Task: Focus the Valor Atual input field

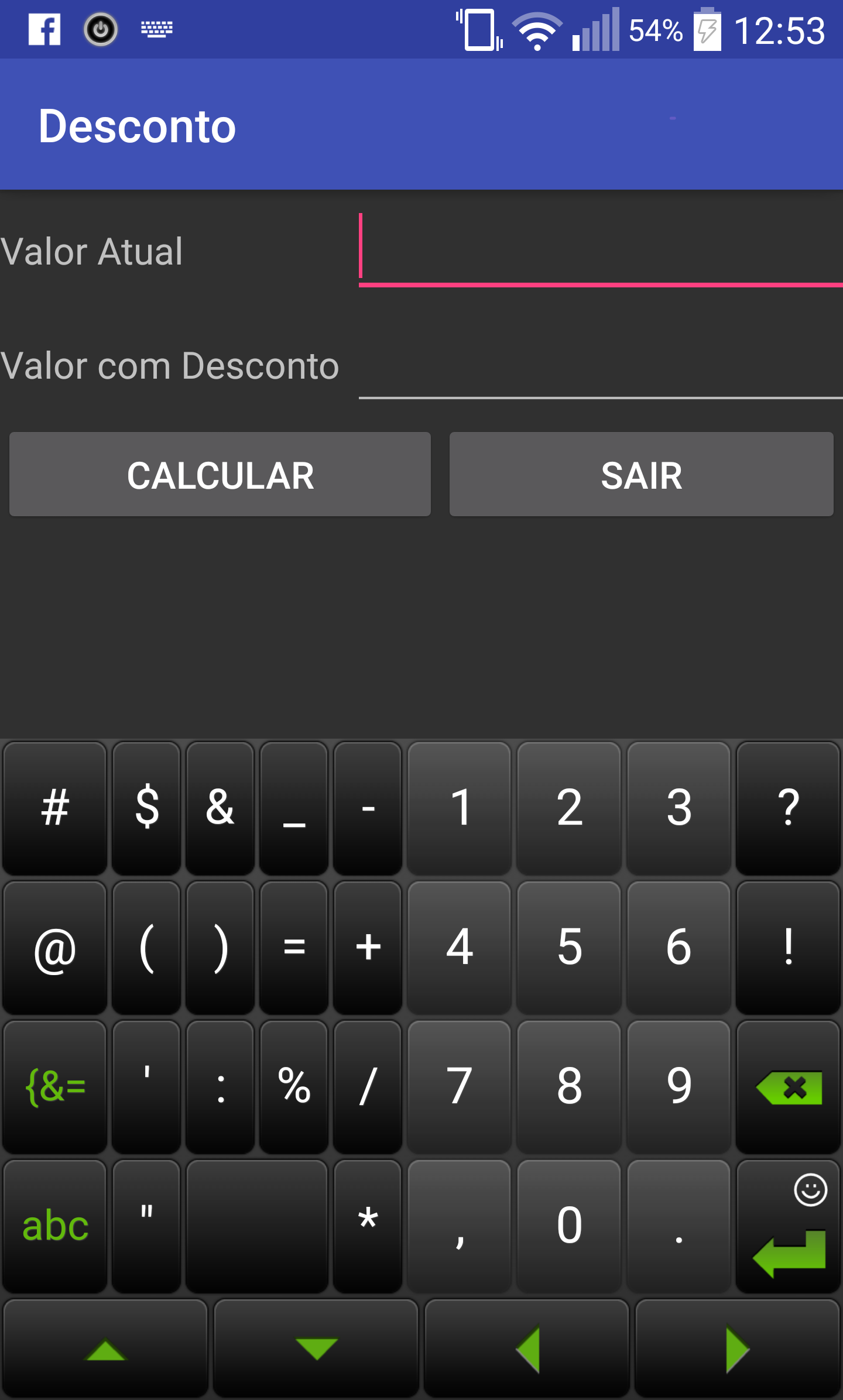Action: click(x=600, y=252)
